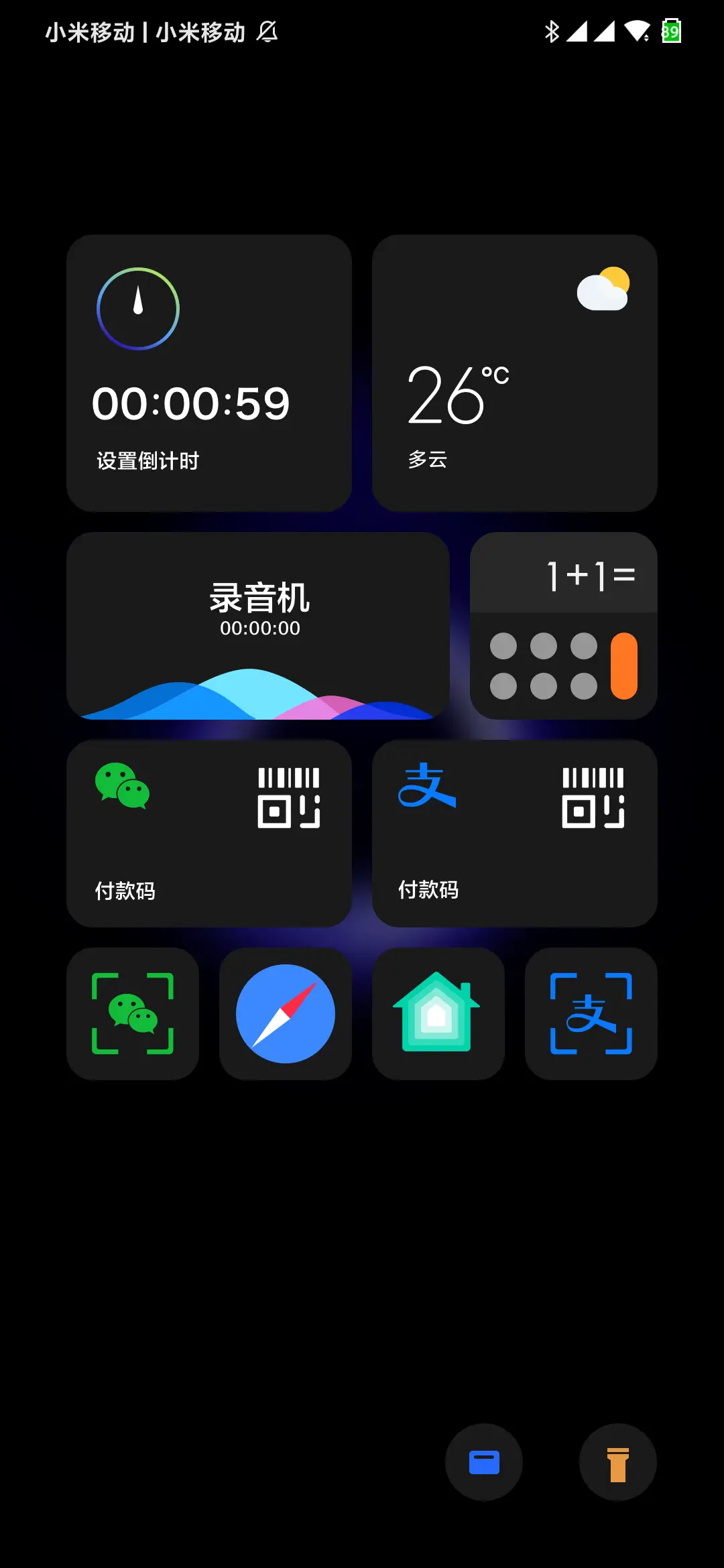Open the Wallet icon at the bottom
Image resolution: width=724 pixels, height=1568 pixels.
484,1463
